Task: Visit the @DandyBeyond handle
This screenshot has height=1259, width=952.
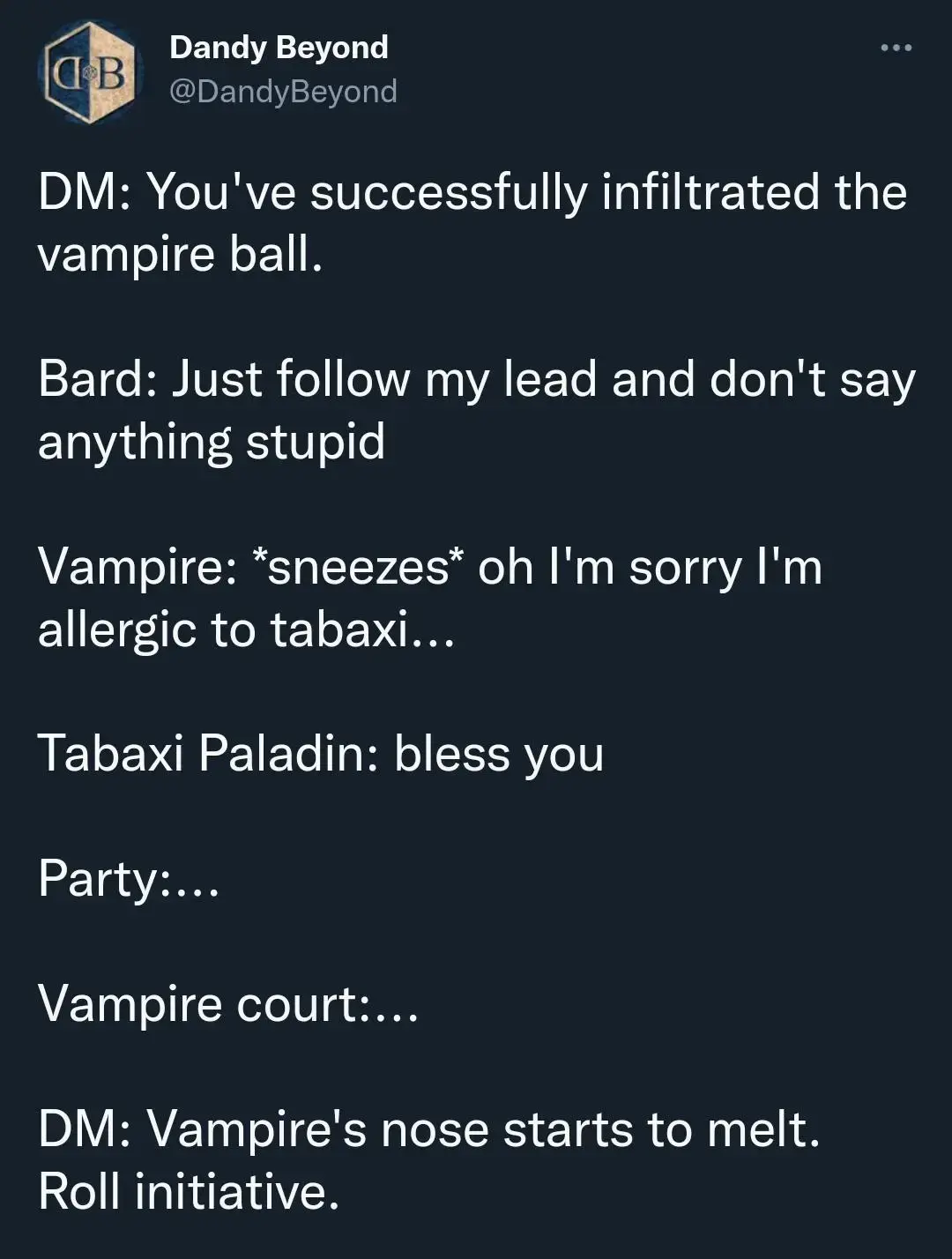Action: pyautogui.click(x=283, y=91)
